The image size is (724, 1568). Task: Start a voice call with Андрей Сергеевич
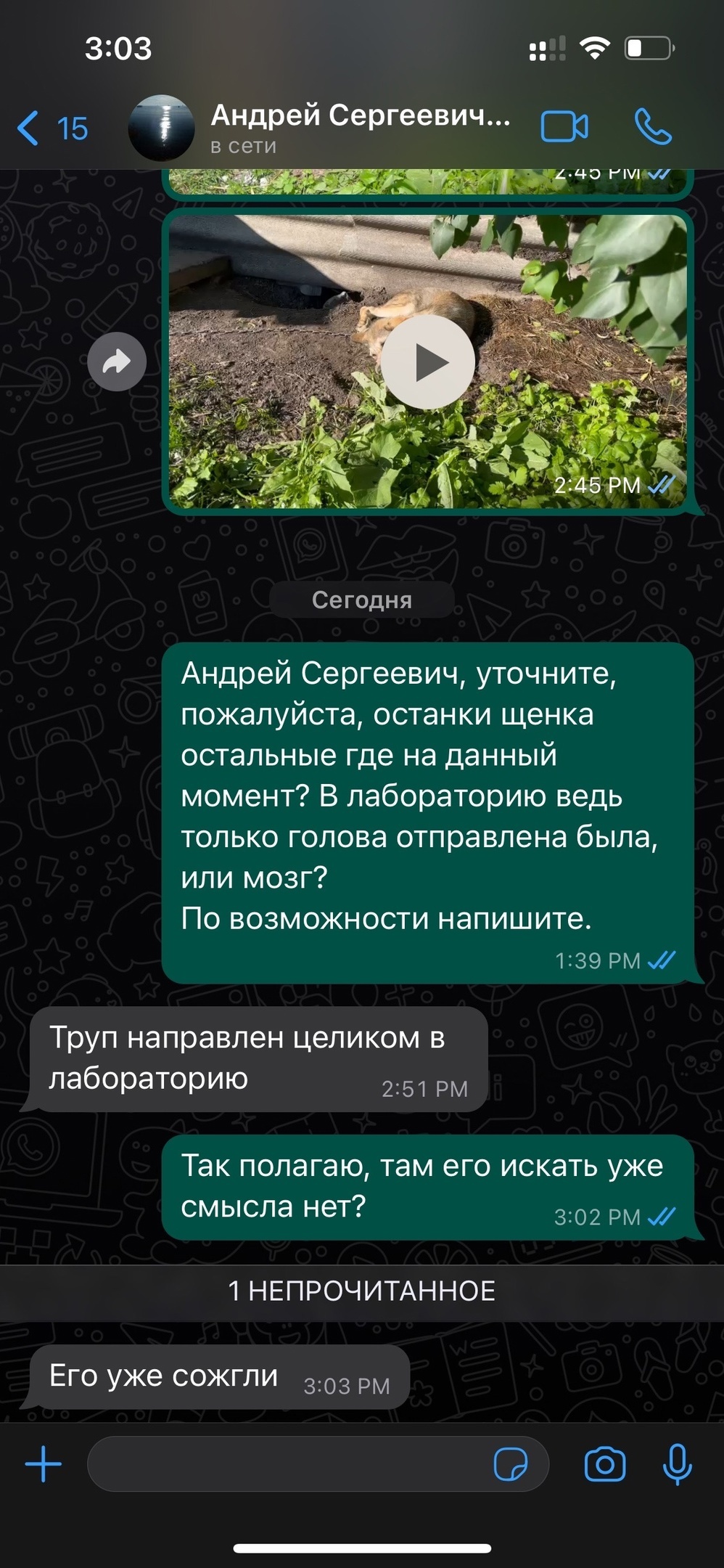653,127
